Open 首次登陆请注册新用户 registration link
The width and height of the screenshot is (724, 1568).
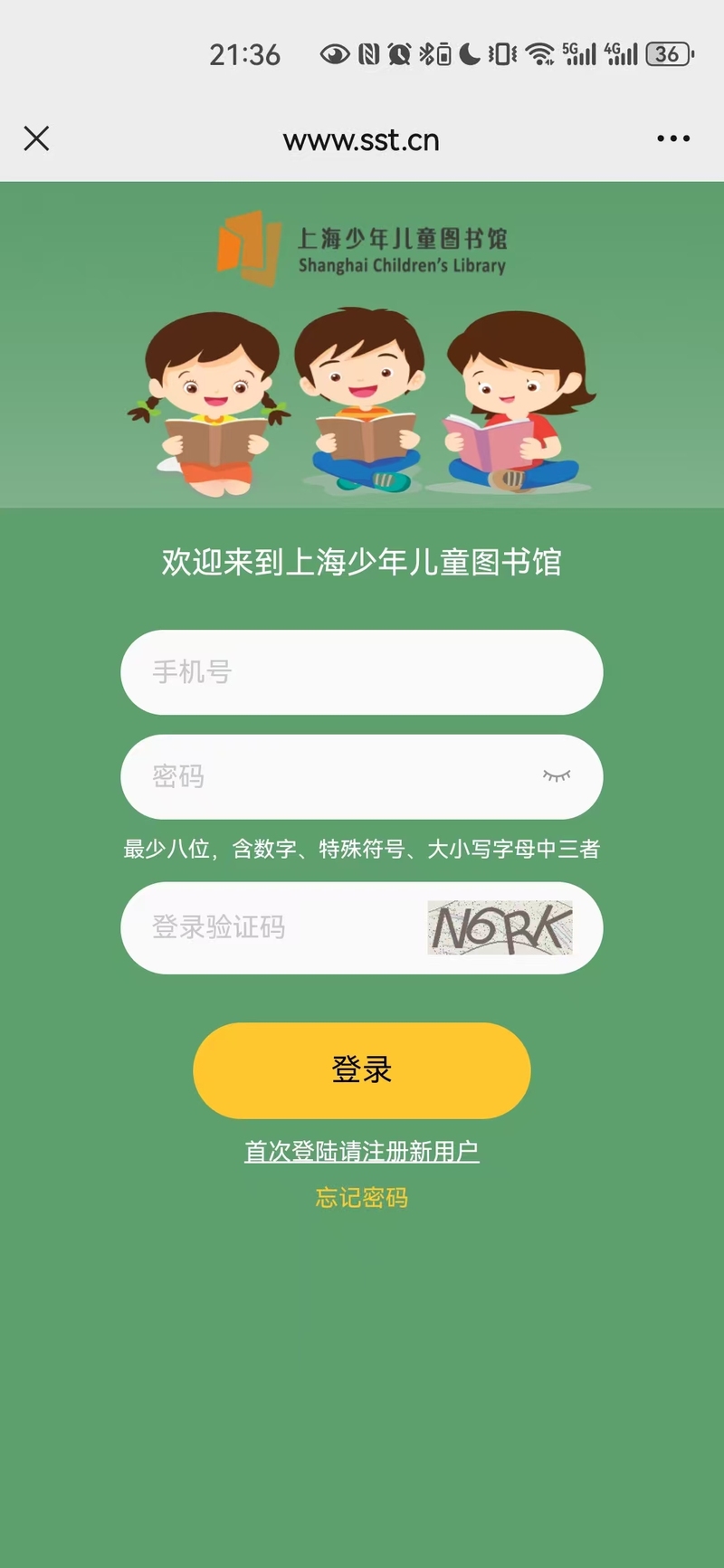pos(361,1151)
